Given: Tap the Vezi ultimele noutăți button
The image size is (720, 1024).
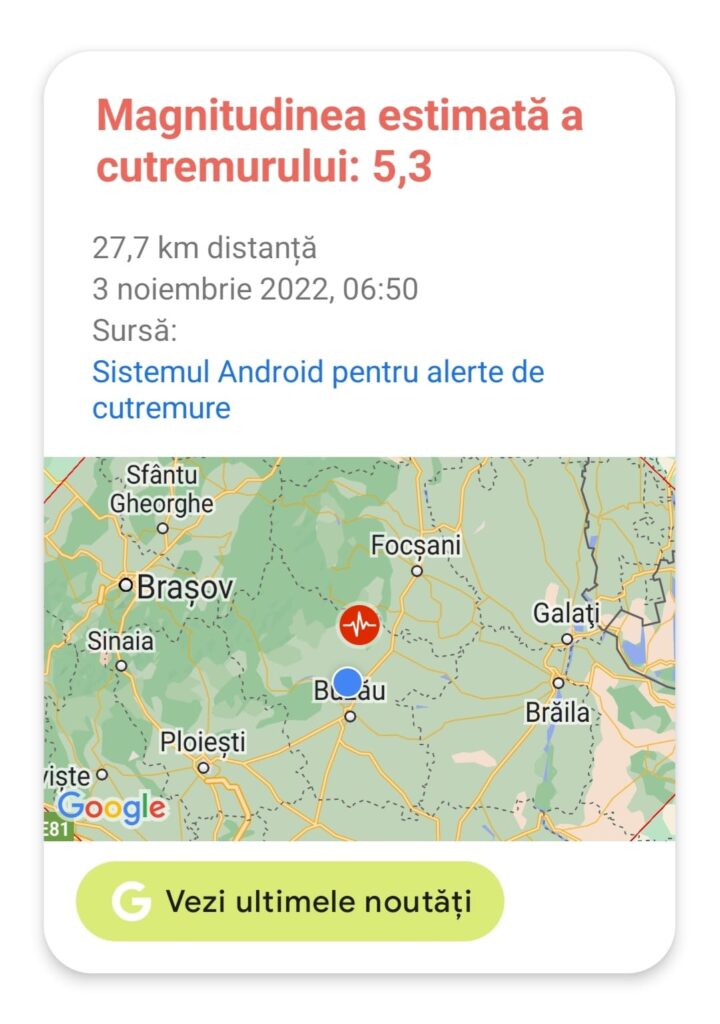Looking at the screenshot, I should pyautogui.click(x=290, y=902).
